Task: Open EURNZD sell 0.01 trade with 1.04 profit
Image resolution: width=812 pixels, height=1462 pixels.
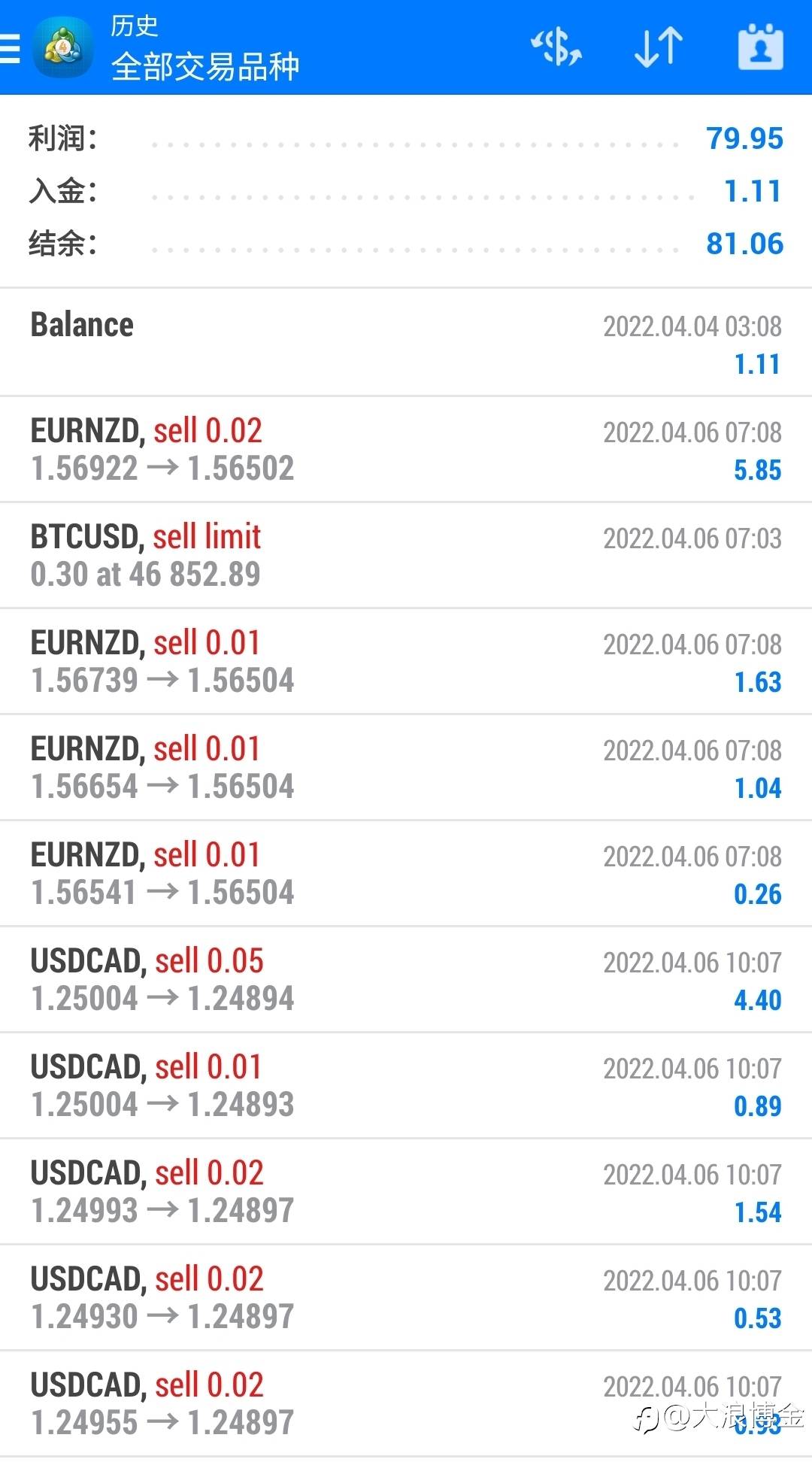Action: pos(406,768)
